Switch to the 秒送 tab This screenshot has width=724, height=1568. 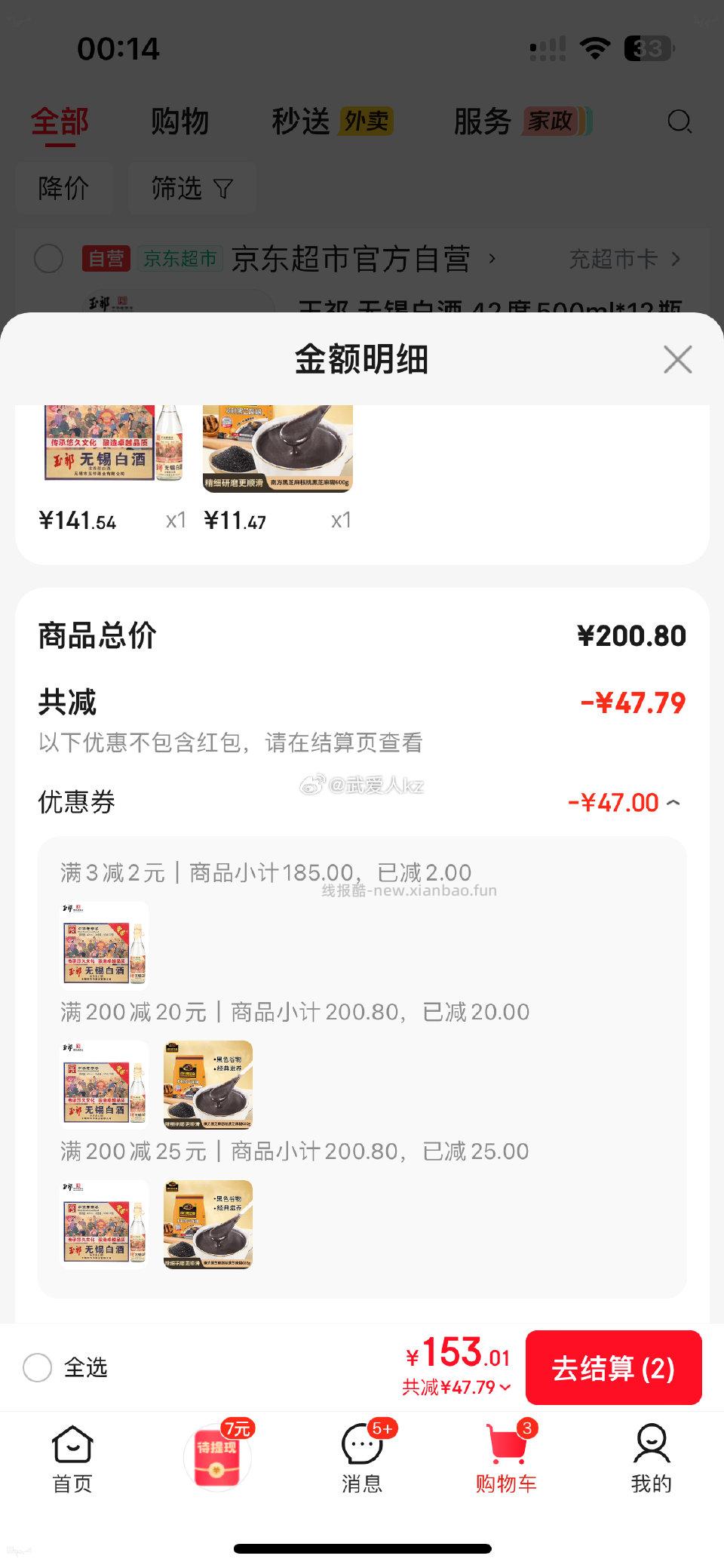click(x=300, y=120)
